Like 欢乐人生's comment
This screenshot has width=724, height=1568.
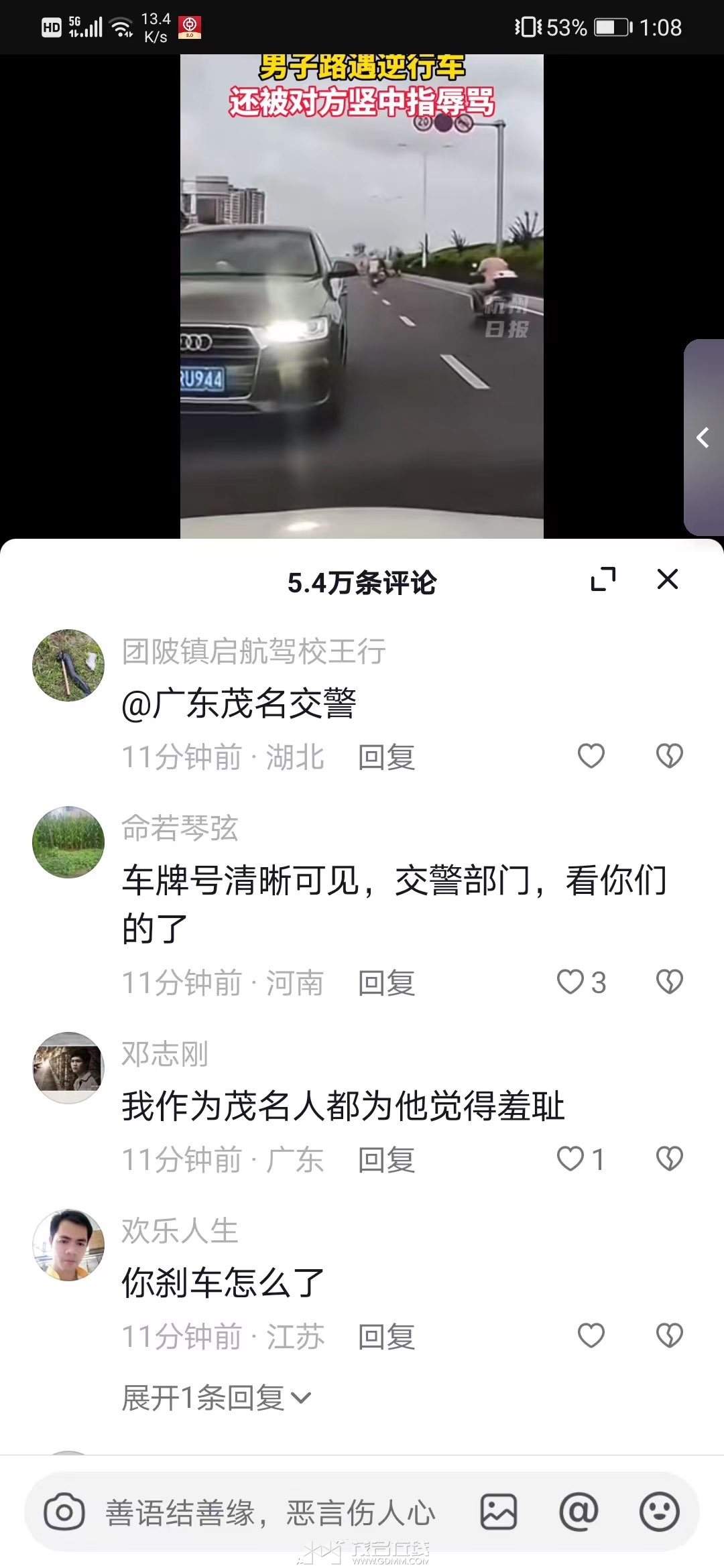point(591,1335)
